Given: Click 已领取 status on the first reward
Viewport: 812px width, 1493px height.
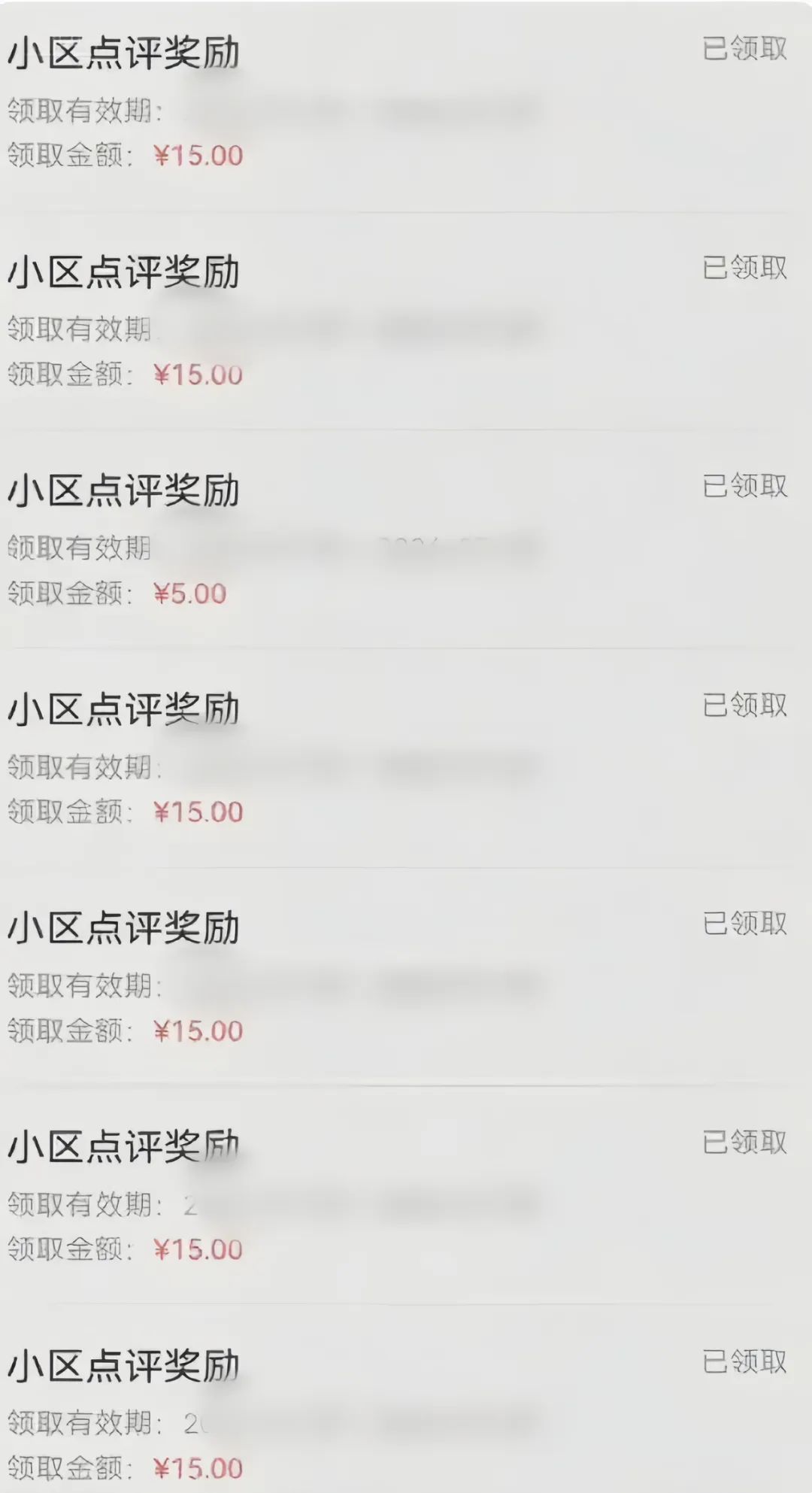Looking at the screenshot, I should pos(744,49).
